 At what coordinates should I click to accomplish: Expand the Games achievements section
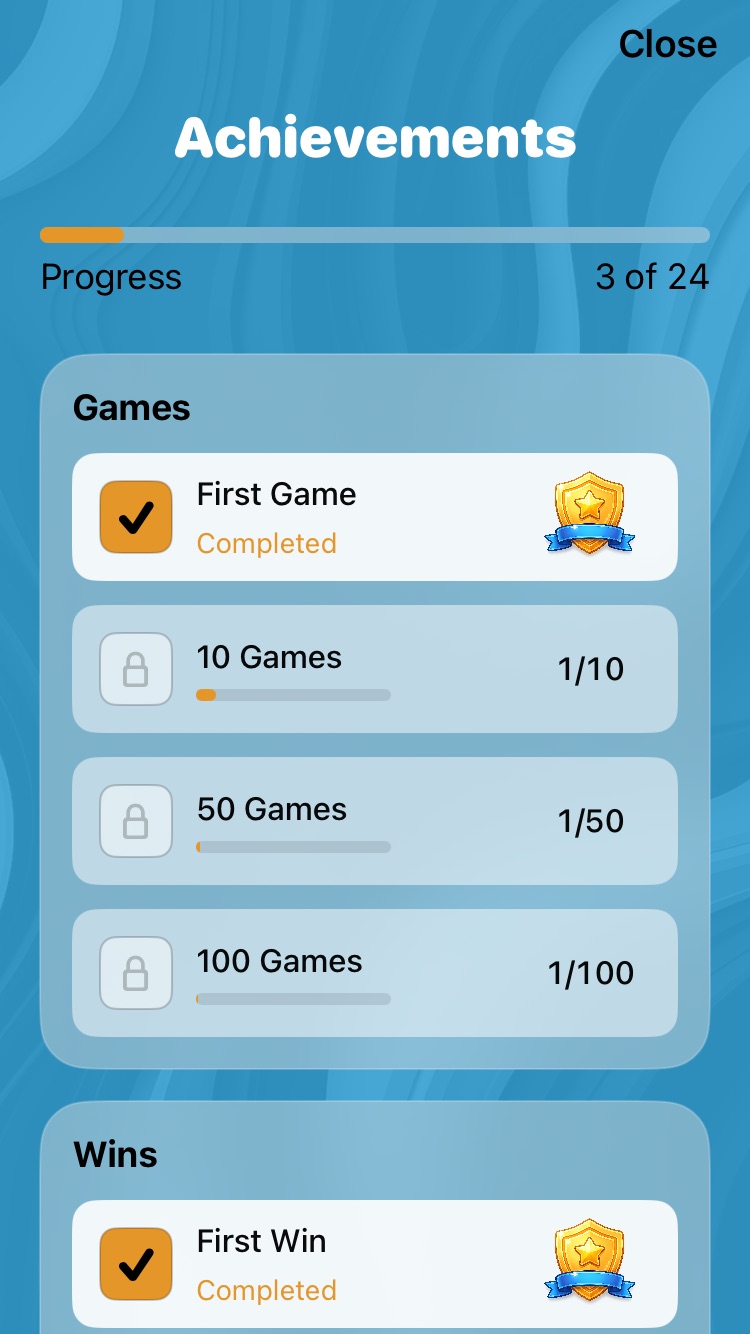[131, 407]
